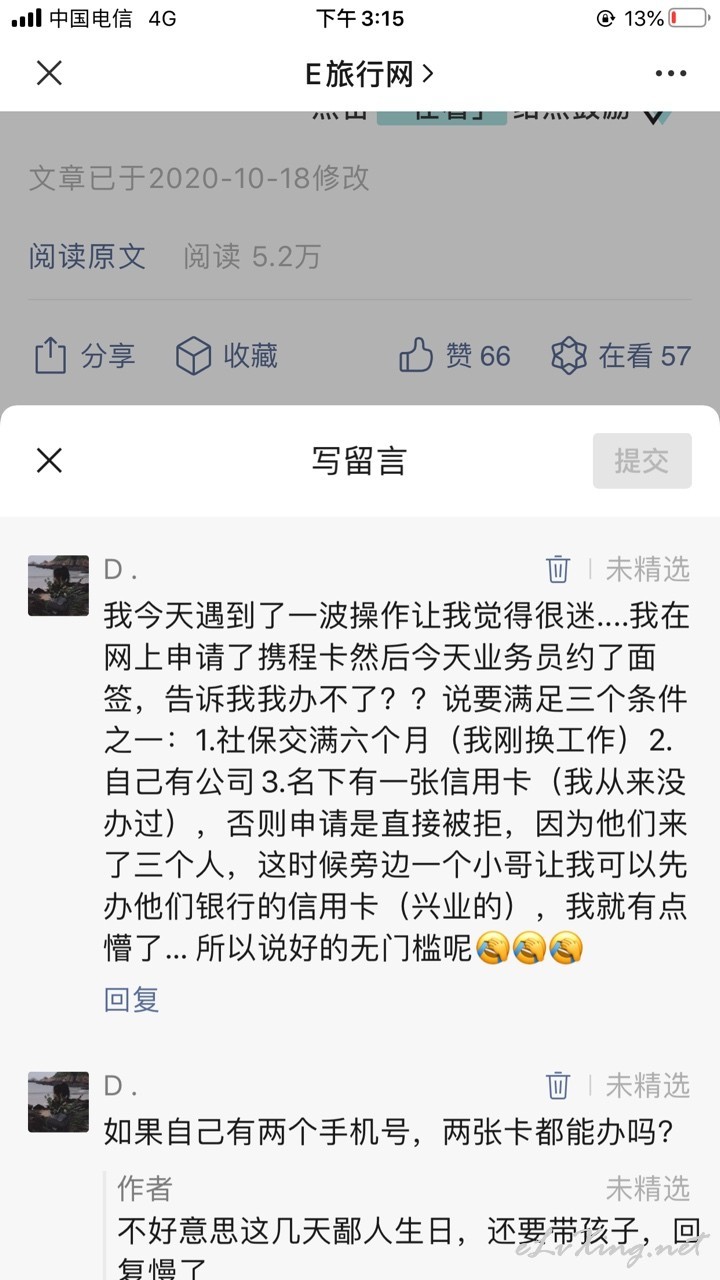The width and height of the screenshot is (720, 1280).
Task: Close the E旅行网 article page
Action: 49,73
